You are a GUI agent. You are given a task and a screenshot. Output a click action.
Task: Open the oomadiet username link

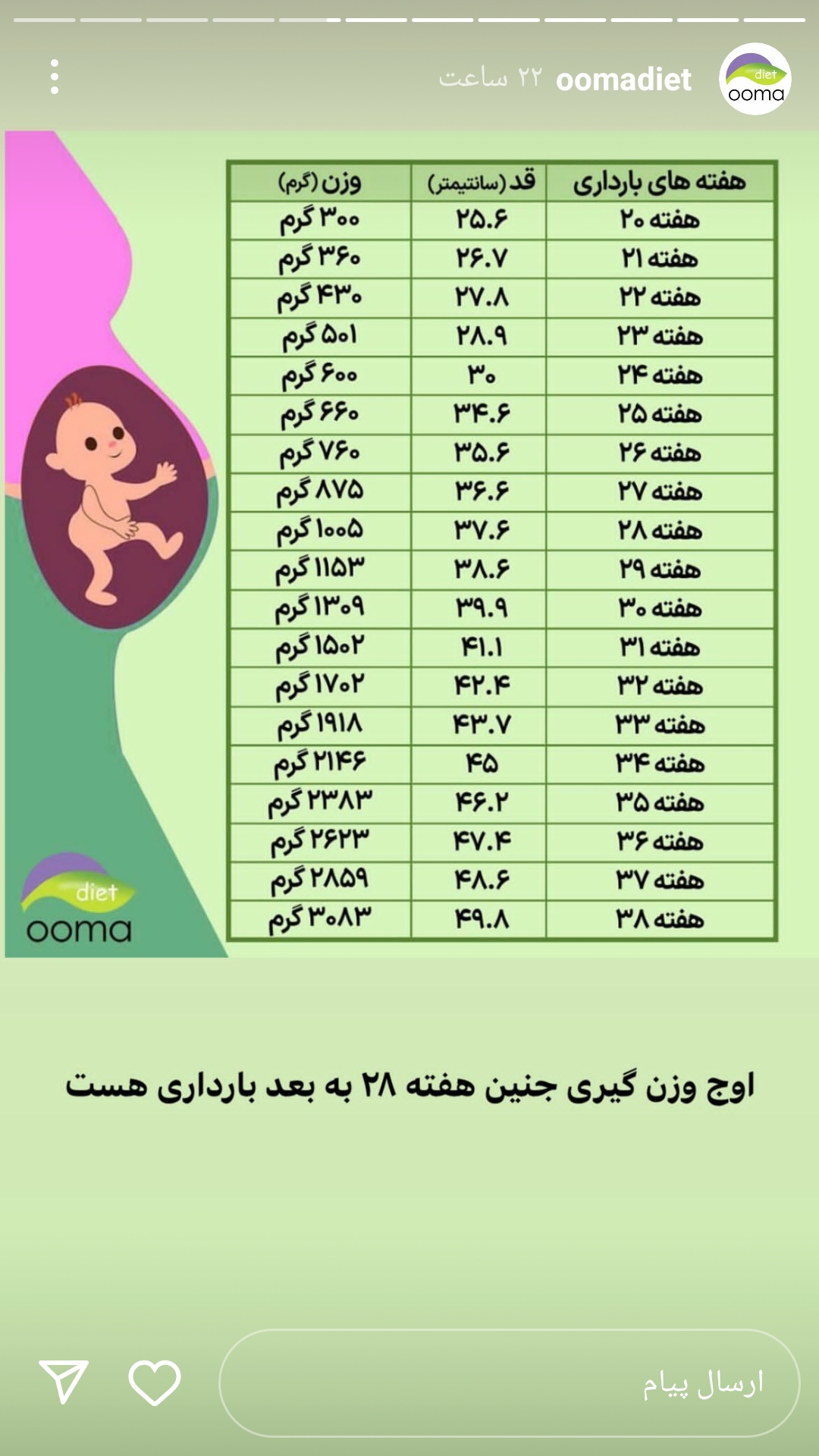(623, 79)
